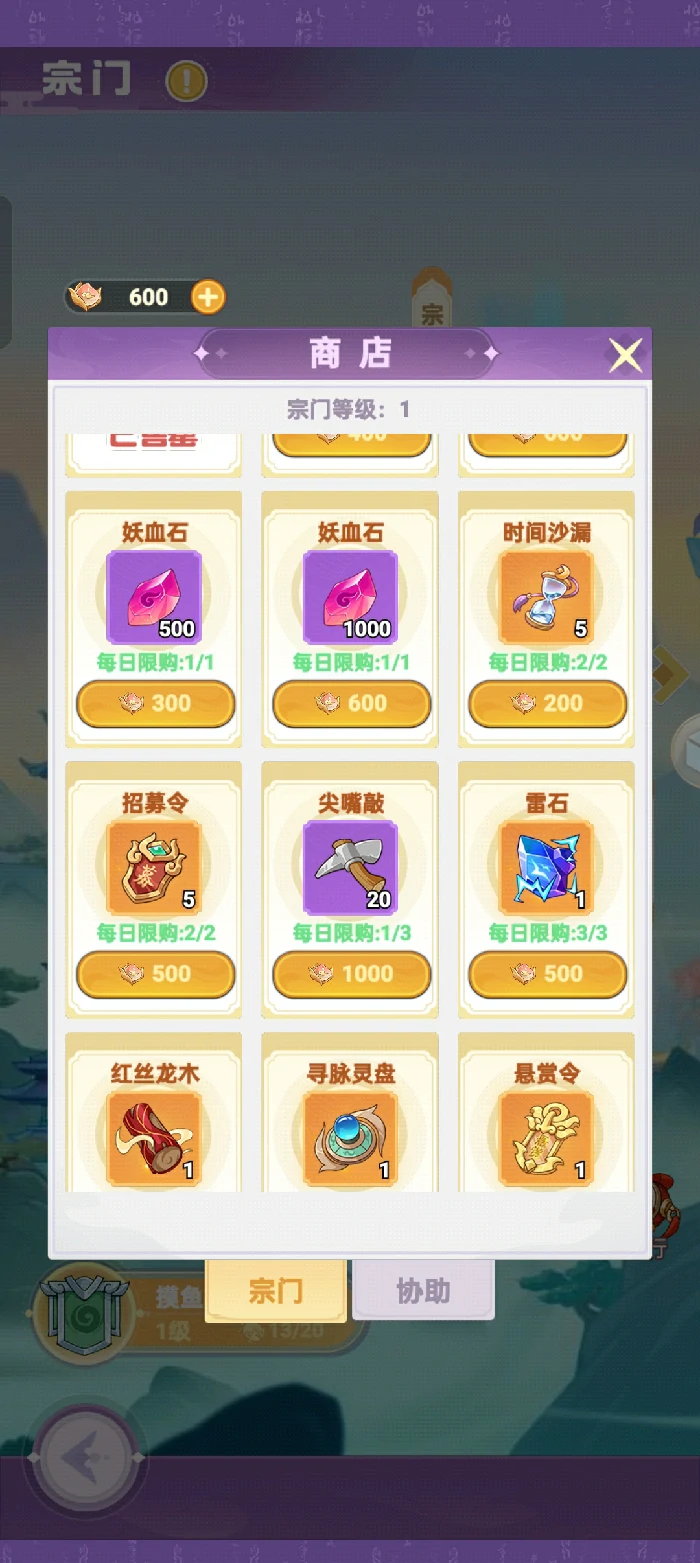Image resolution: width=700 pixels, height=1563 pixels.
Task: Open the 宗门 info exclamation icon
Action: pos(186,81)
